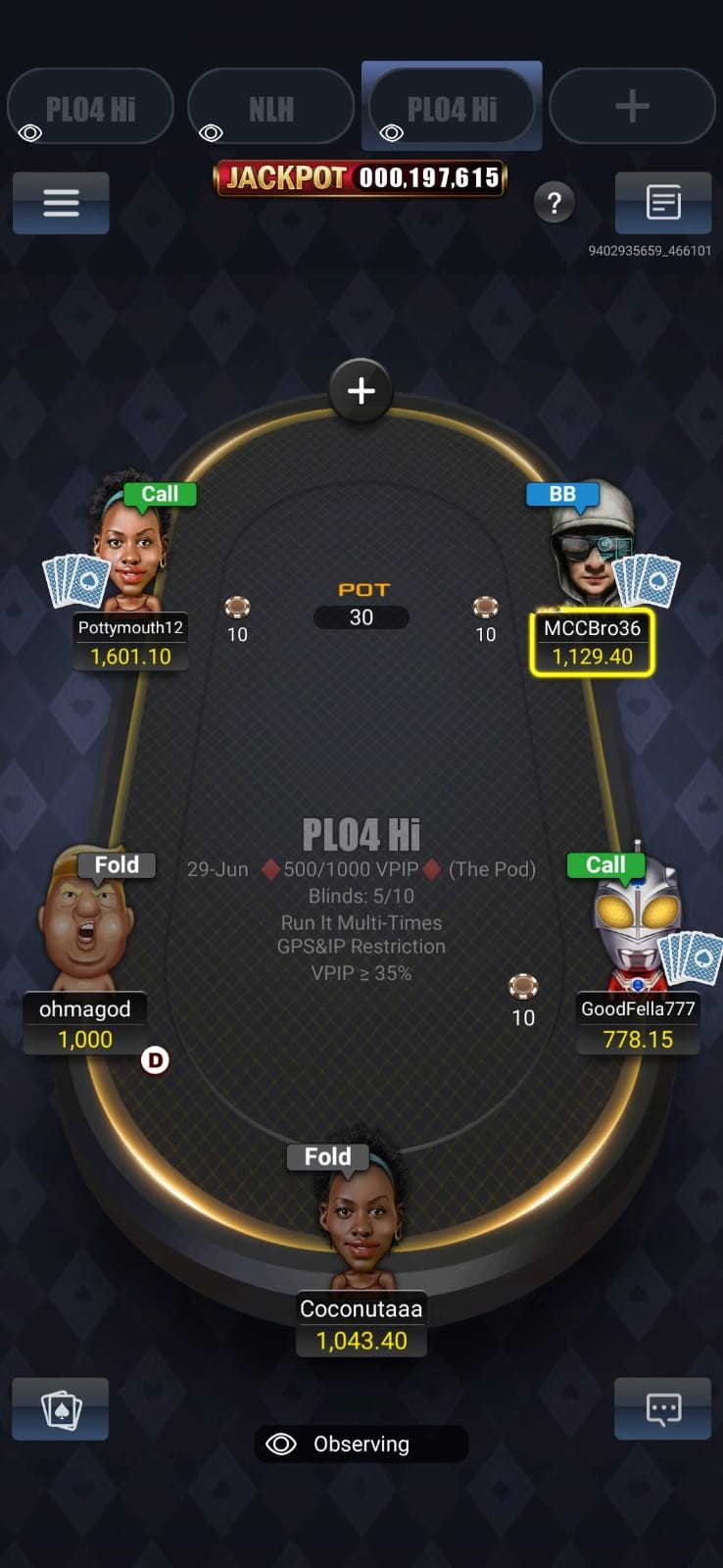Open the hand history notes icon
The width and height of the screenshot is (723, 1568).
pos(662,203)
